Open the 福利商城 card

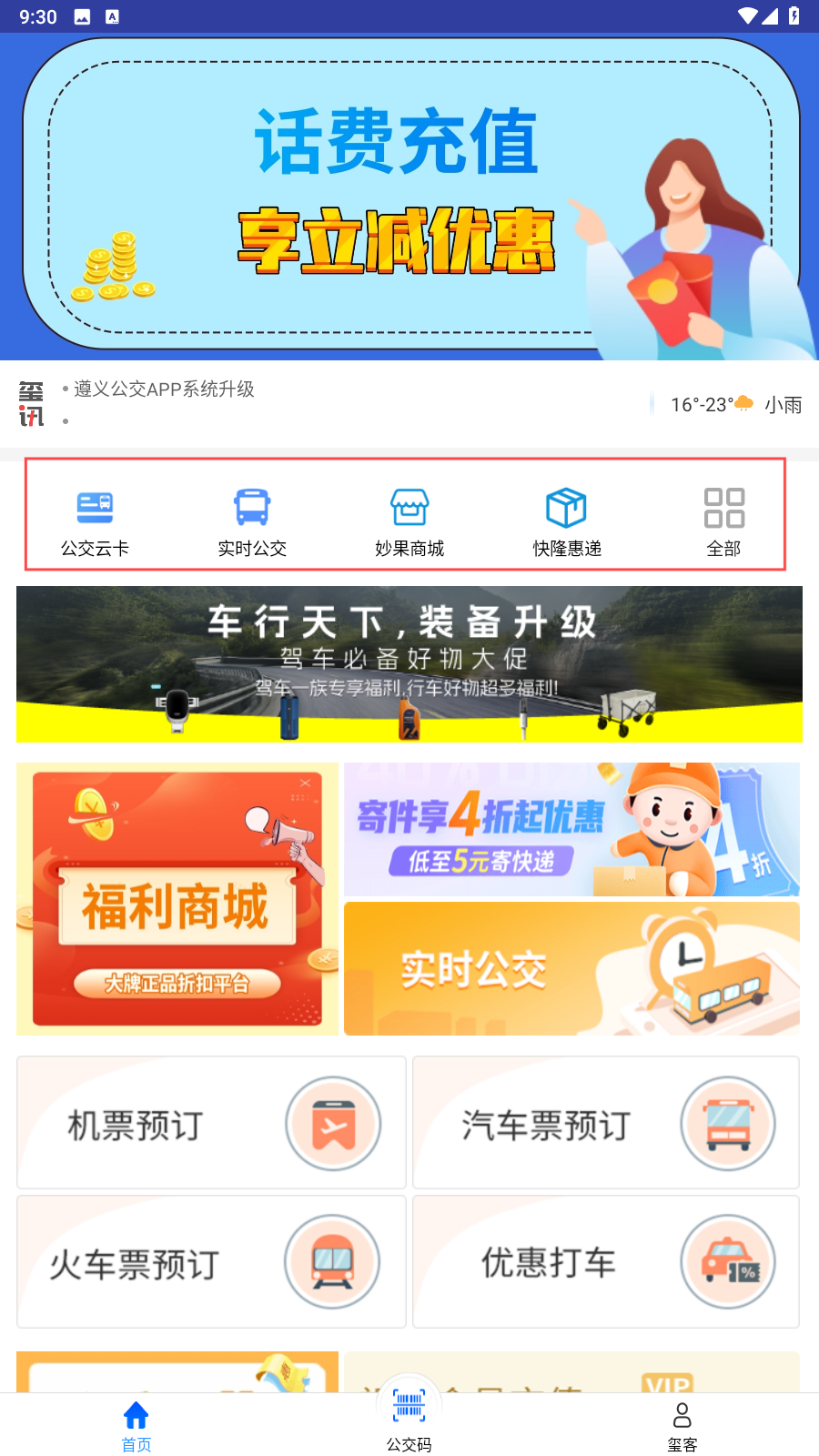(x=177, y=899)
